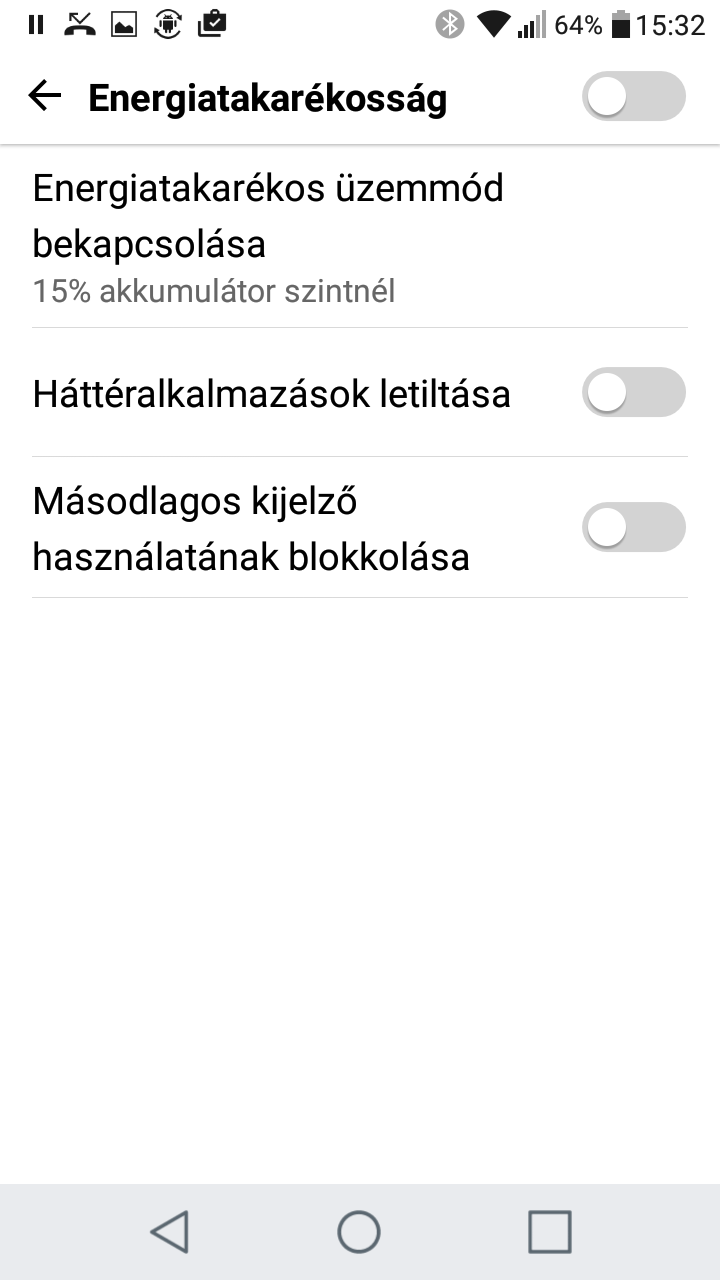
Task: Enable Másodlagos kijelző használatának blokkolása
Action: pos(634,528)
